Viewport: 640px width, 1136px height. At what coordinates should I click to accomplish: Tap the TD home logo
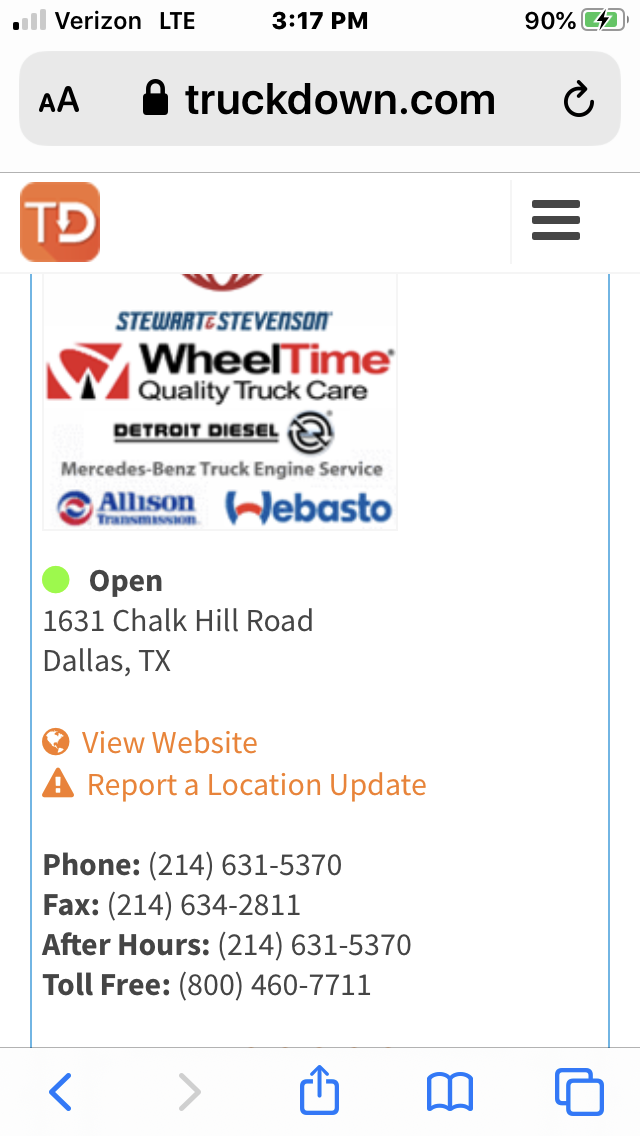pos(60,221)
